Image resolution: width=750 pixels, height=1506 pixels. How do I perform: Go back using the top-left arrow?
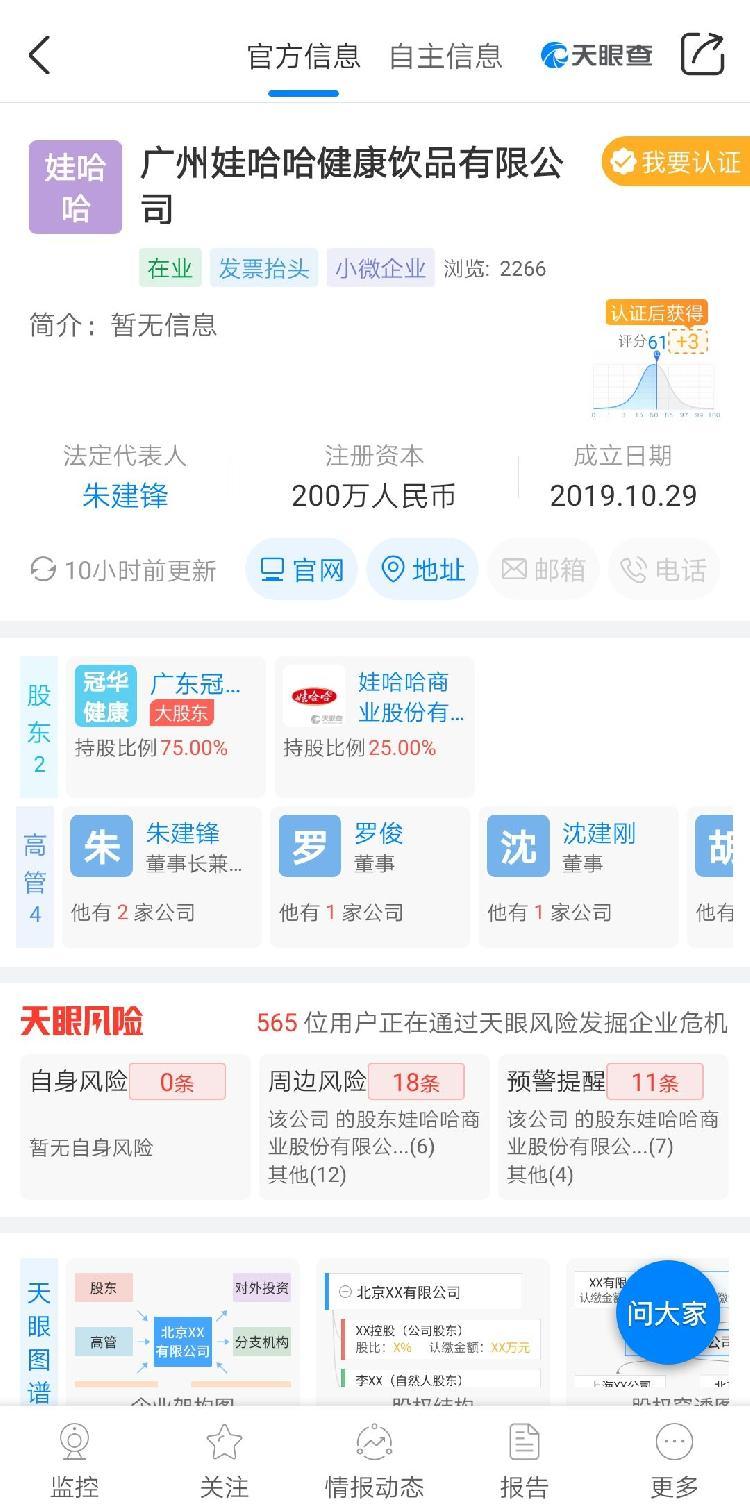40,55
